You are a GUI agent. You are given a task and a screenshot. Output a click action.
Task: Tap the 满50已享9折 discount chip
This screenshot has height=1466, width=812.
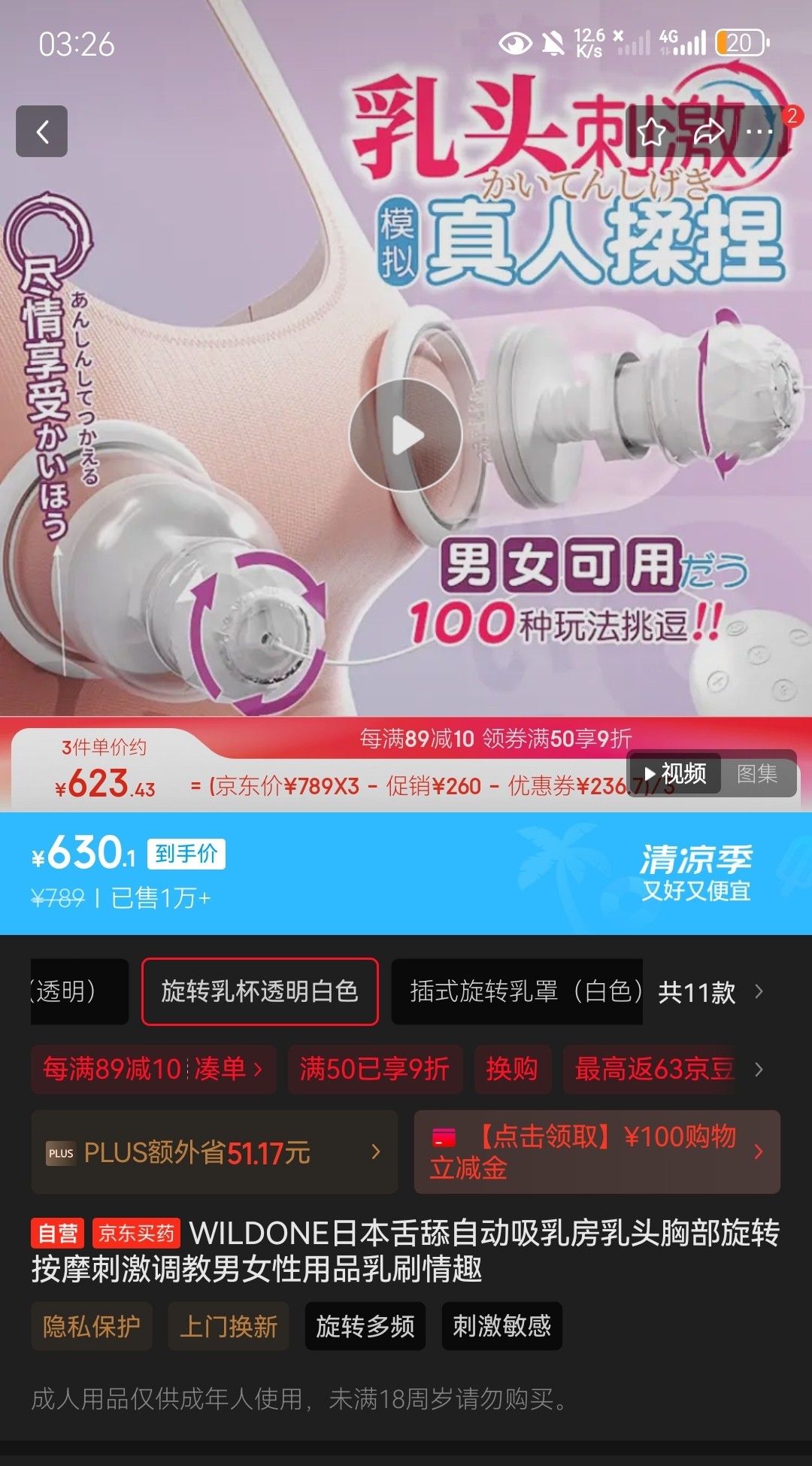click(374, 1069)
